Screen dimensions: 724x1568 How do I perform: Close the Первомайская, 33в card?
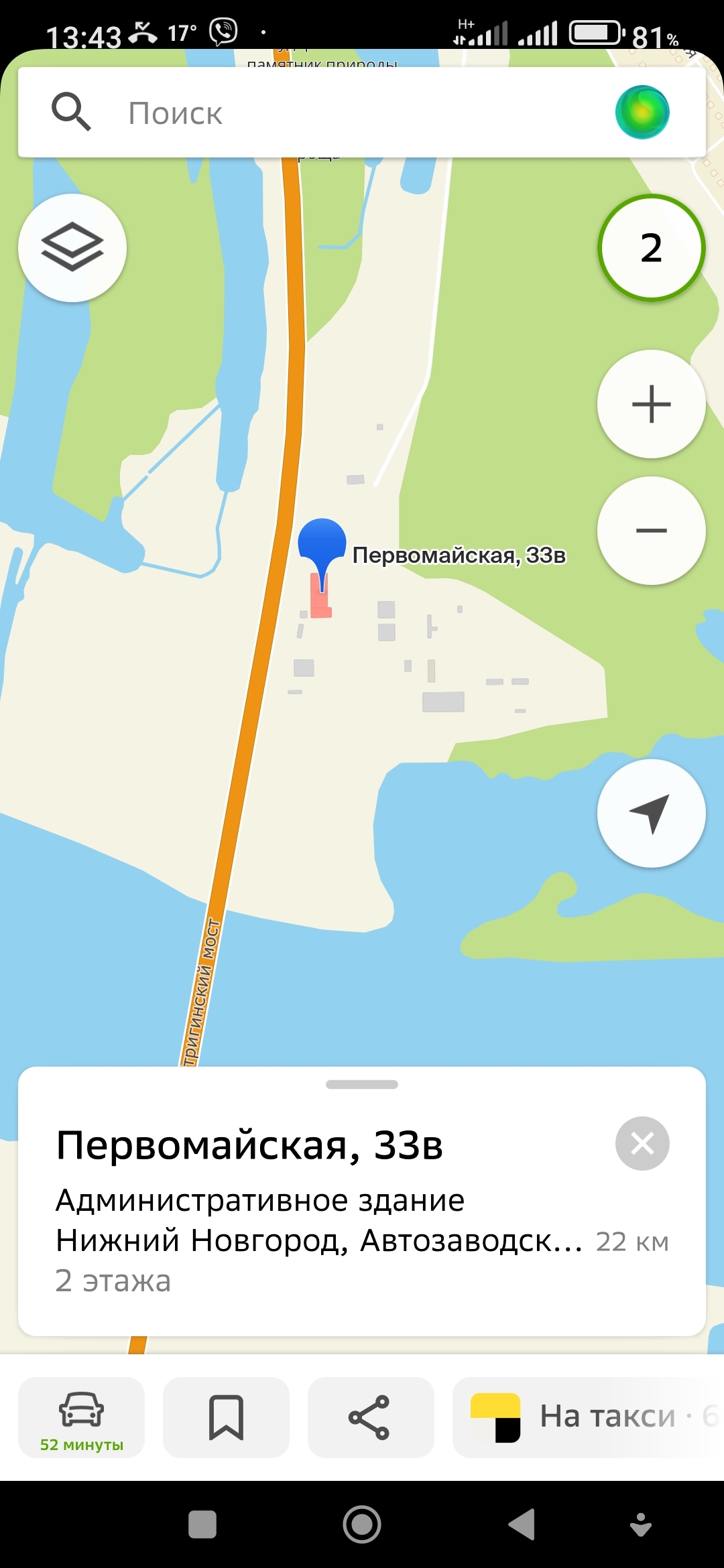point(642,1143)
